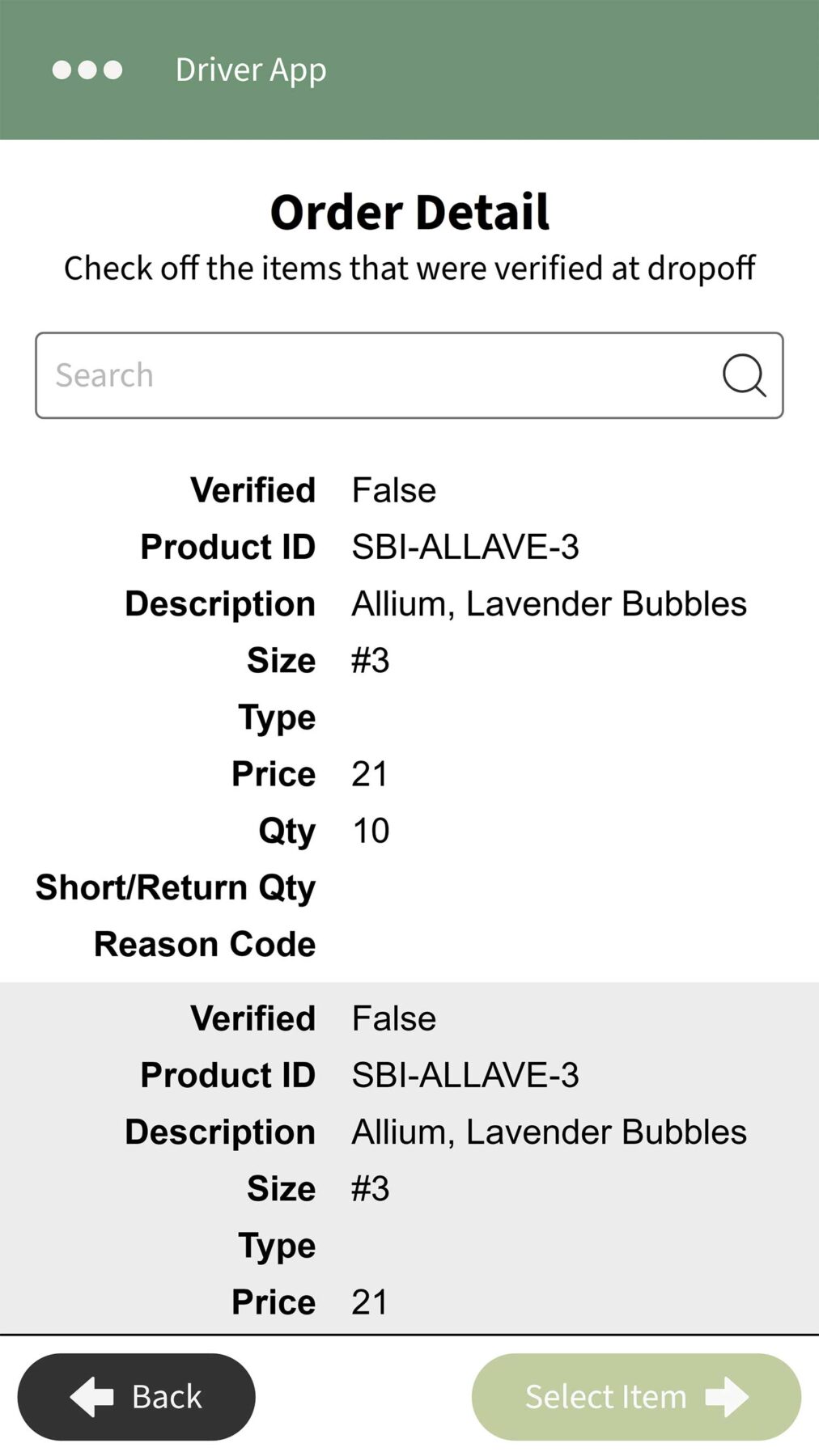The image size is (819, 1456).
Task: Open the three-dot menu in the header
Action: click(x=87, y=70)
